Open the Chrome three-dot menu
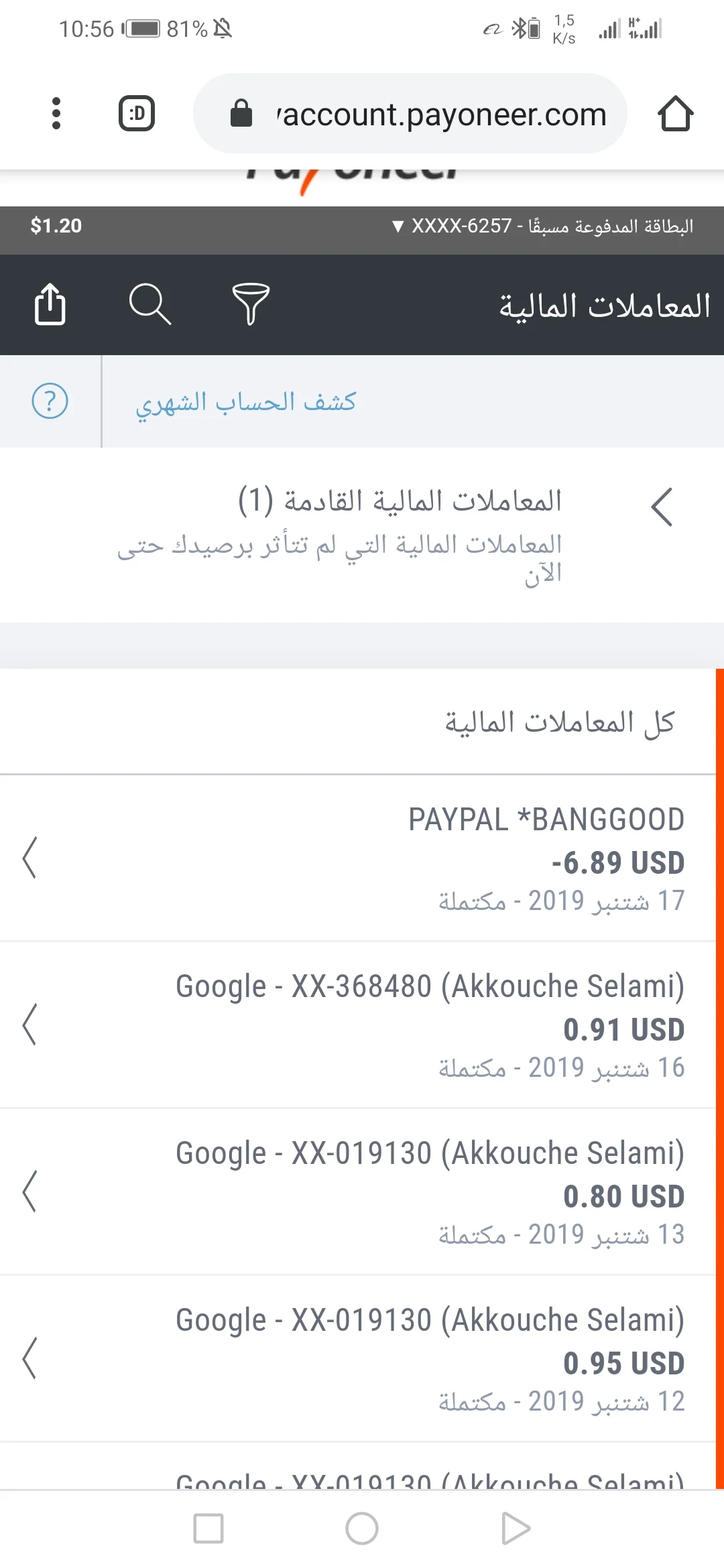The image size is (724, 1568). [56, 113]
